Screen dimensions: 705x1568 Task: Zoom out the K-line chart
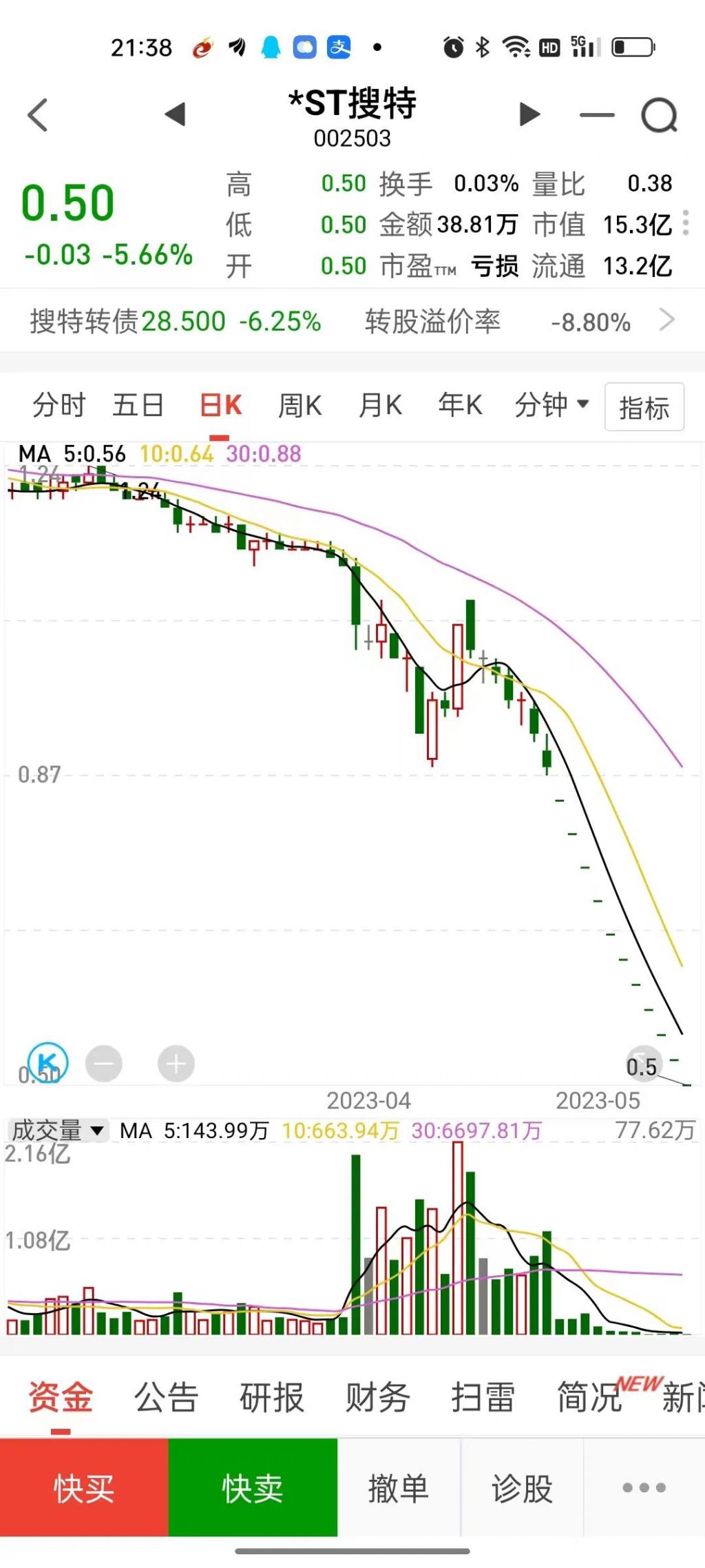click(104, 1064)
